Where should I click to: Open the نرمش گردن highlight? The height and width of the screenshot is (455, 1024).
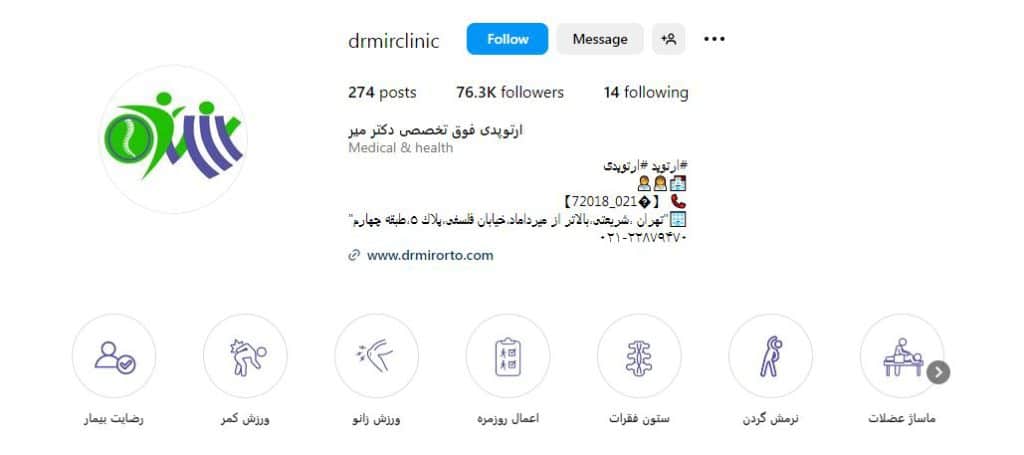(x=770, y=357)
